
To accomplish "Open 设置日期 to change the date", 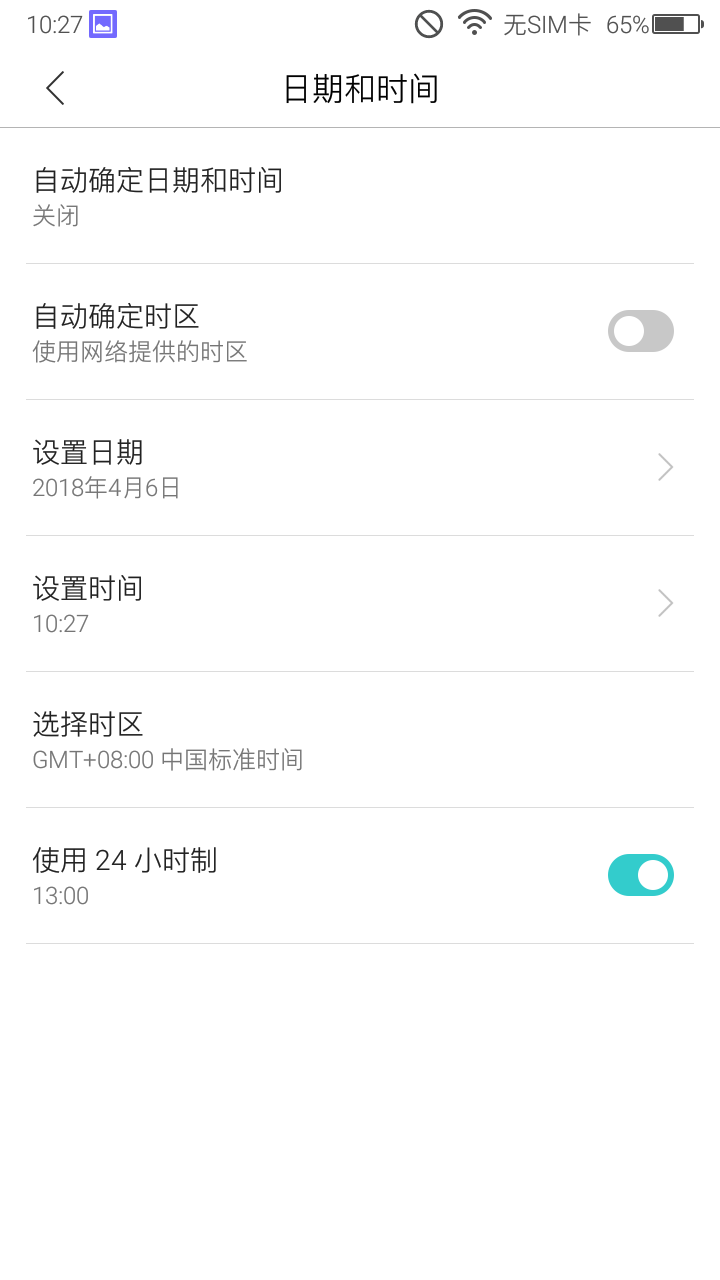I will 360,468.
